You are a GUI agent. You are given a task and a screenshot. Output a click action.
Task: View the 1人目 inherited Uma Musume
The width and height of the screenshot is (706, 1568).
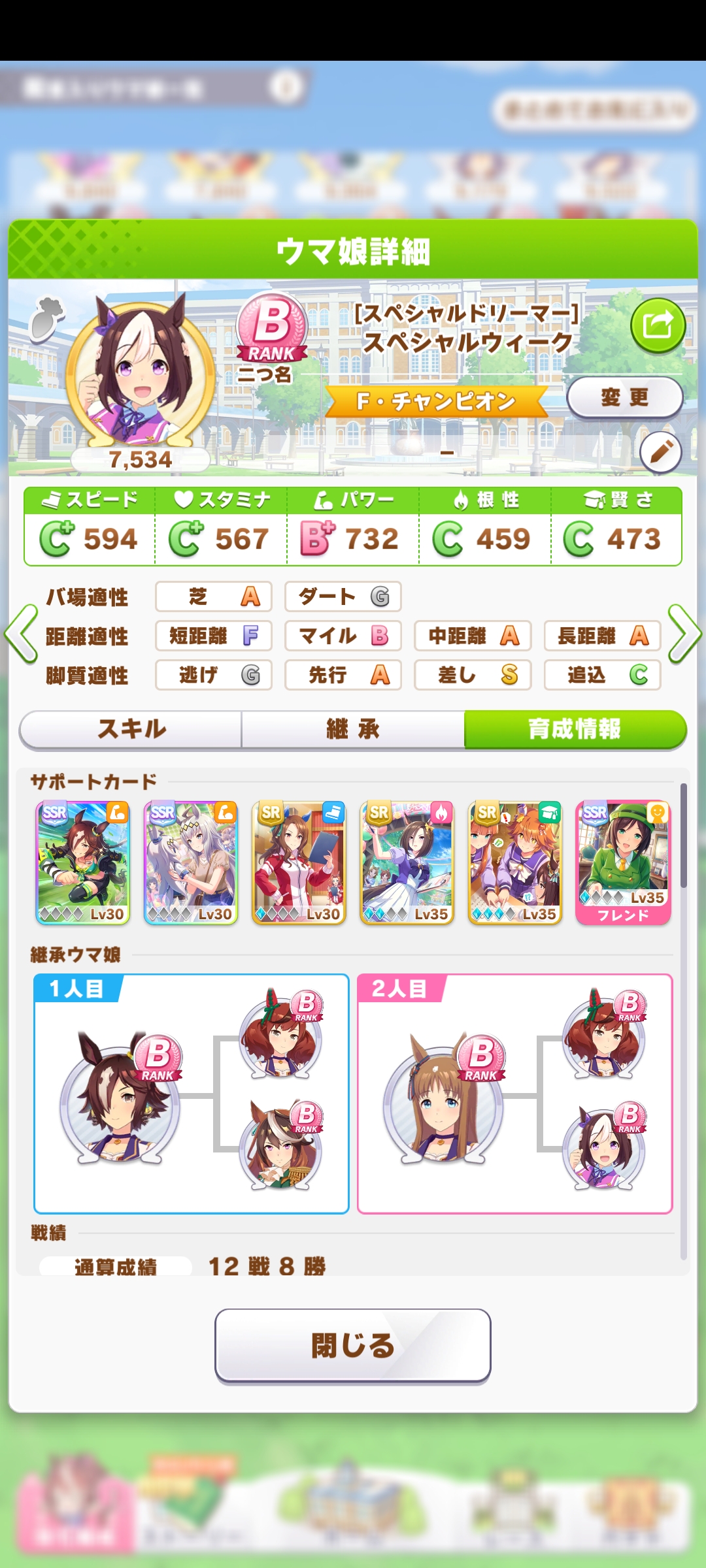pos(120,1098)
